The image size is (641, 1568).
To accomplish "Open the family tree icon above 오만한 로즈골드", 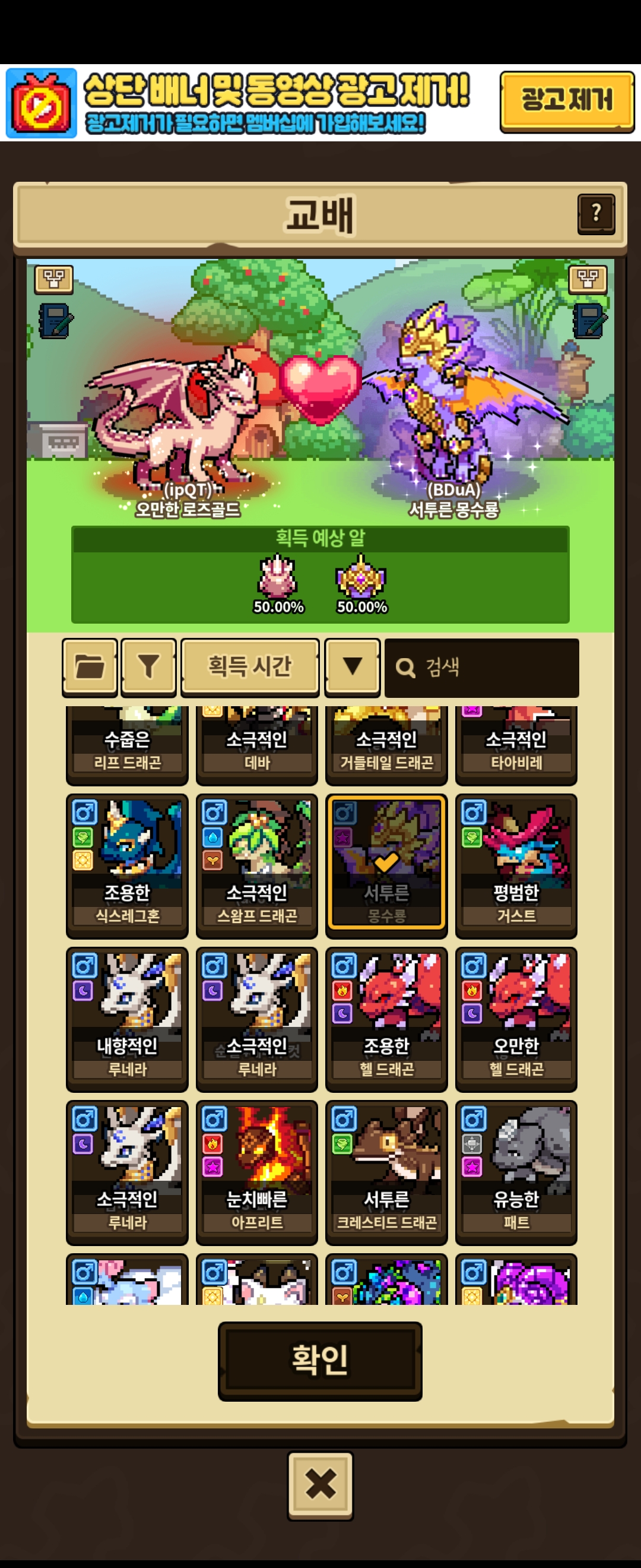I will point(54,279).
